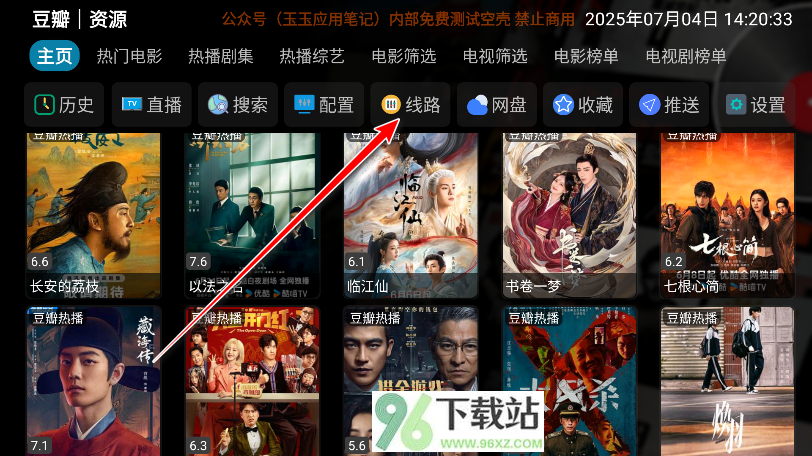
Task: Tap the 推送 push button
Action: tap(669, 105)
